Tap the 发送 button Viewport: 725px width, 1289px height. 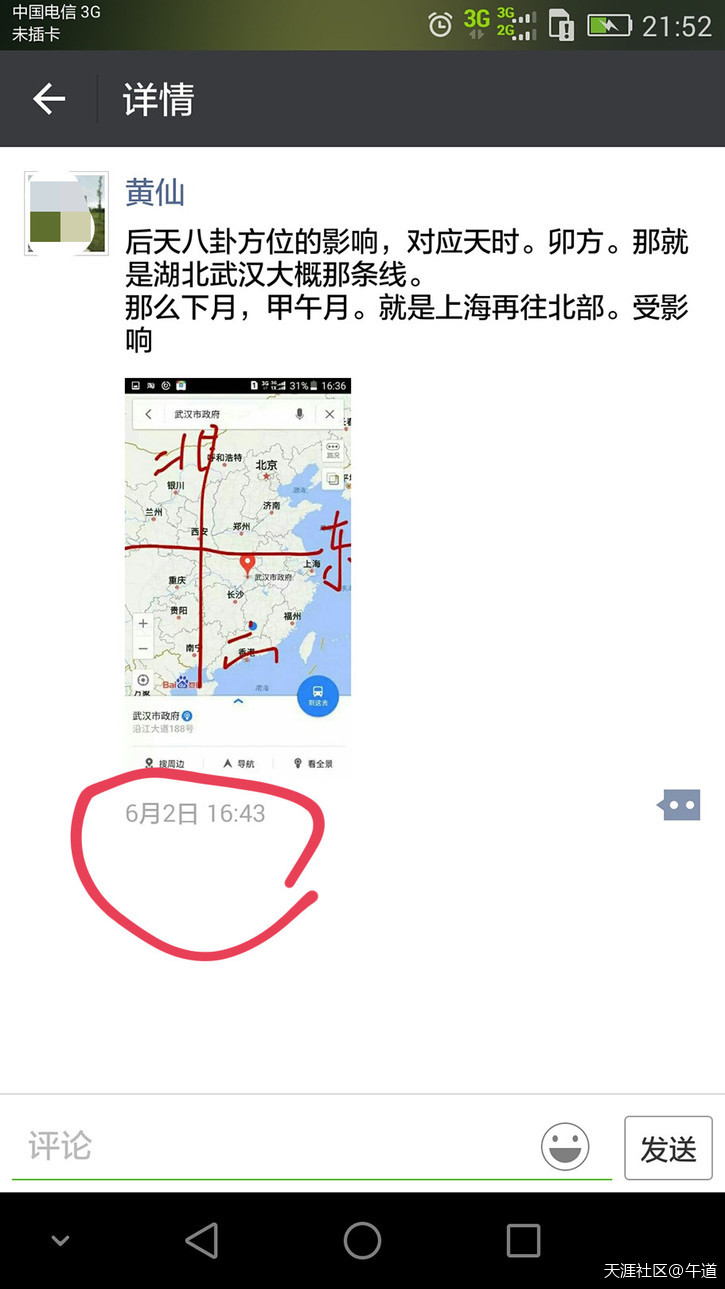click(668, 1148)
